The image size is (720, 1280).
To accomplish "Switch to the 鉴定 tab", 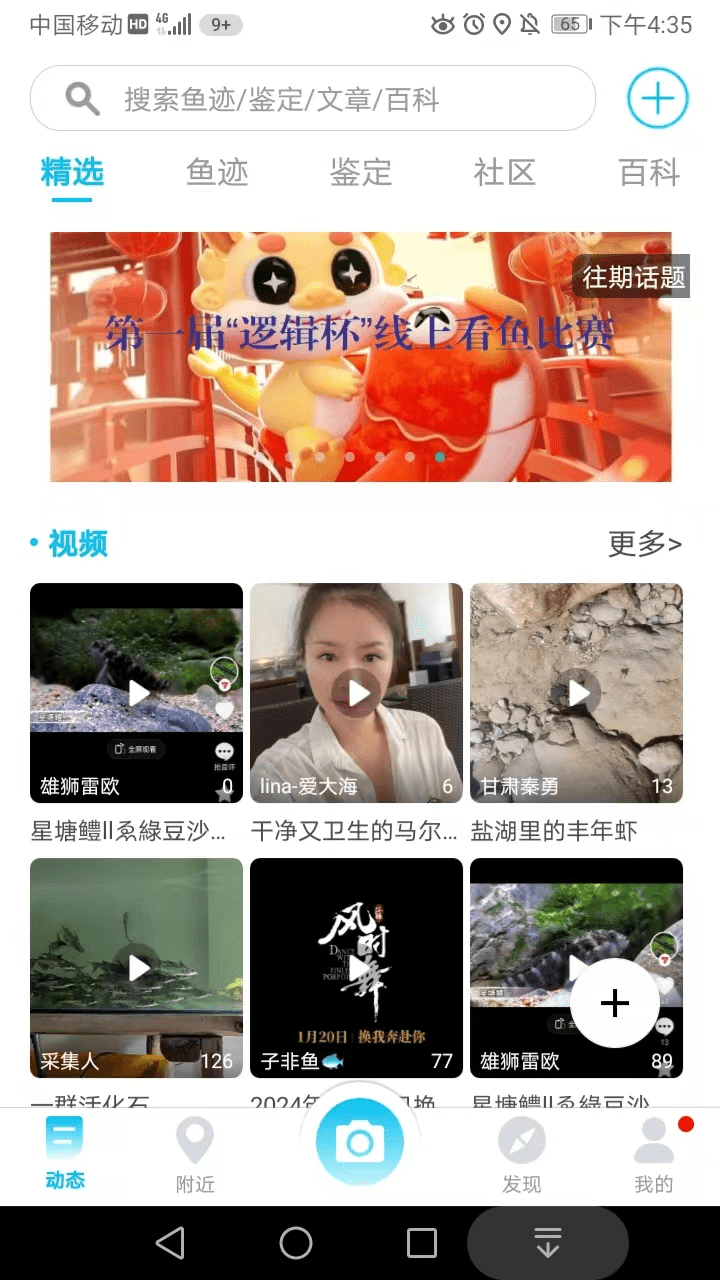I will point(361,172).
